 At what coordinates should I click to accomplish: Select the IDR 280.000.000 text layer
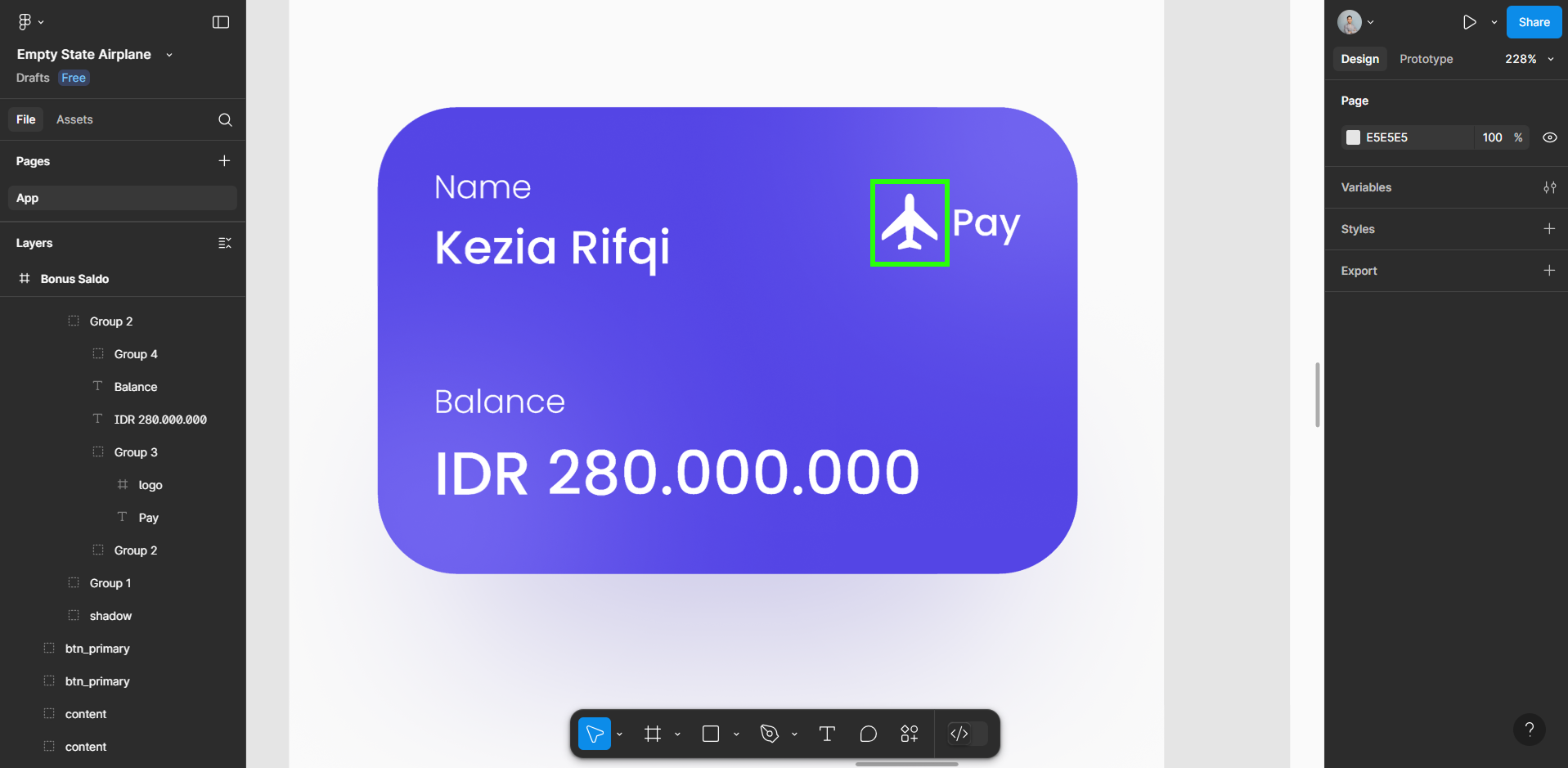(x=160, y=420)
